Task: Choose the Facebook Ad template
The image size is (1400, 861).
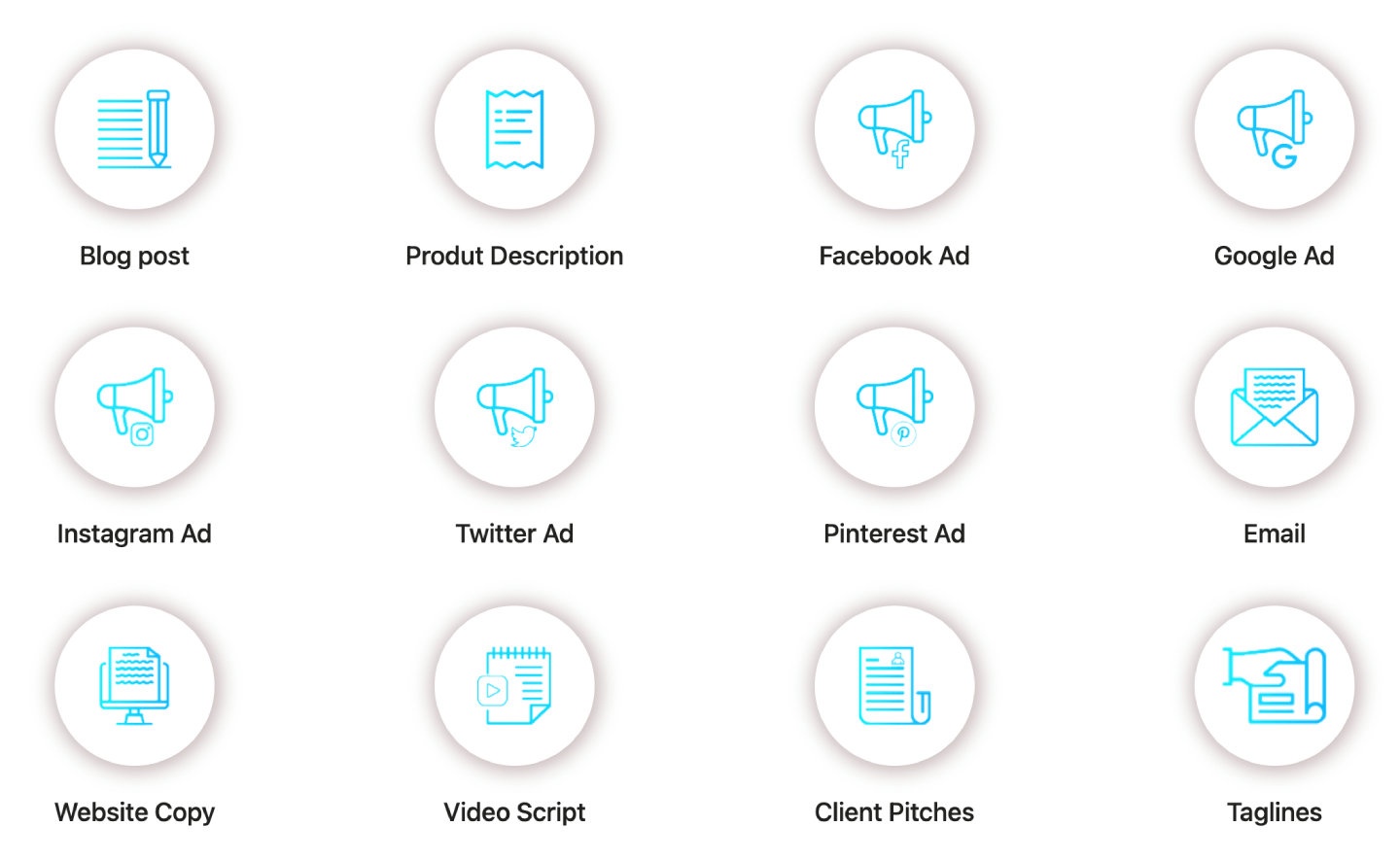Action: pos(894,129)
